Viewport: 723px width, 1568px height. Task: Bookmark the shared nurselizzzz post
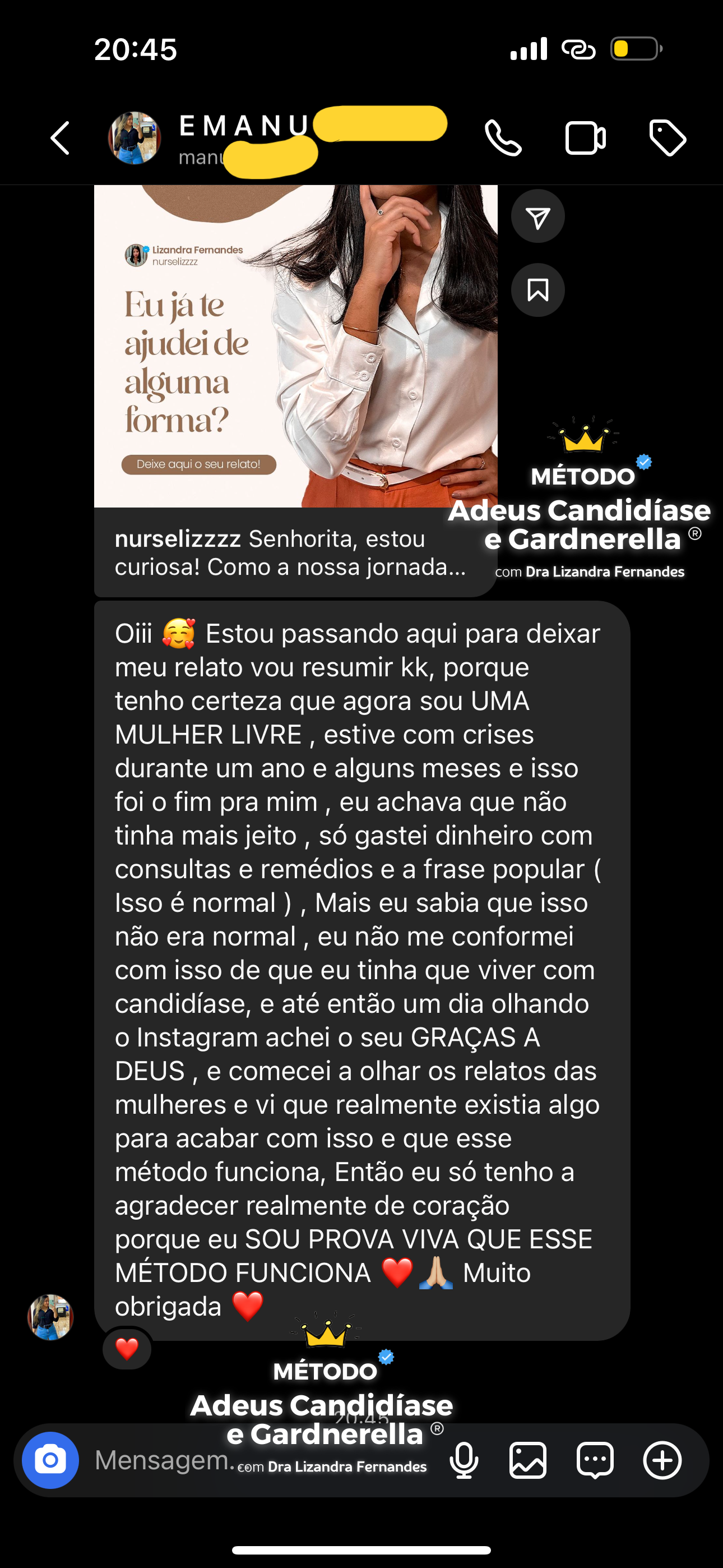(x=537, y=290)
